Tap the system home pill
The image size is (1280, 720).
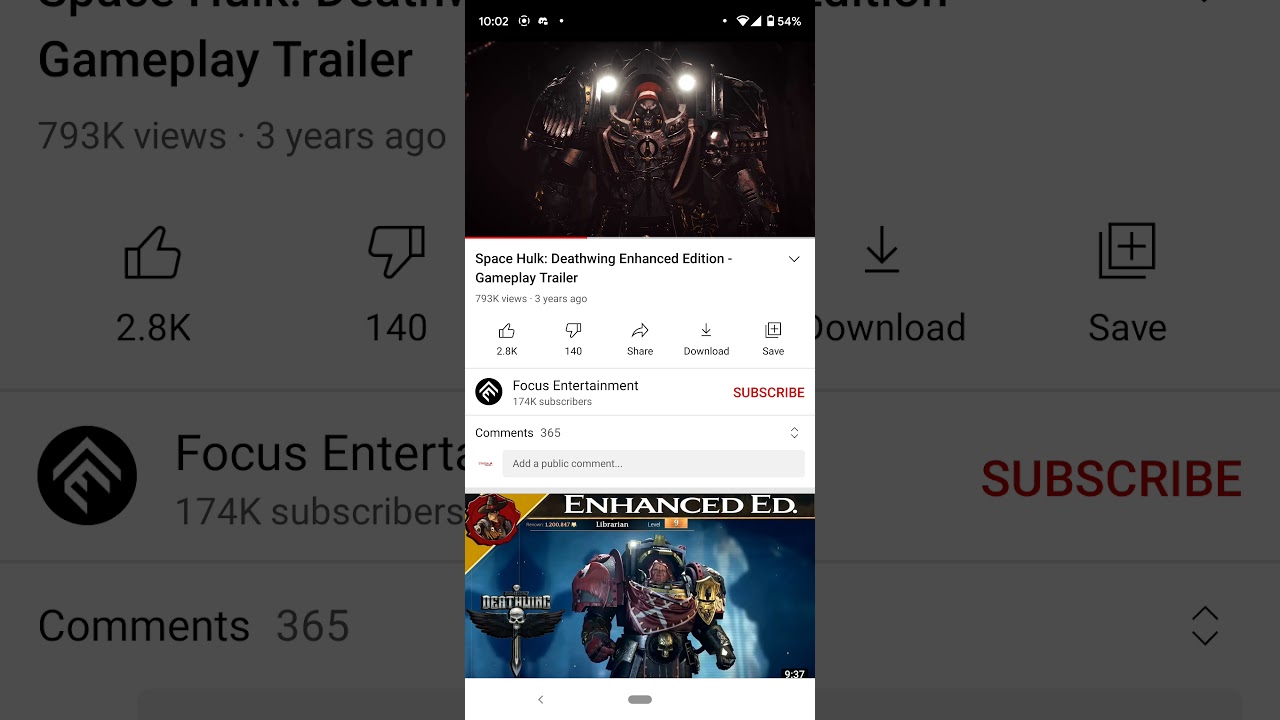click(x=640, y=699)
